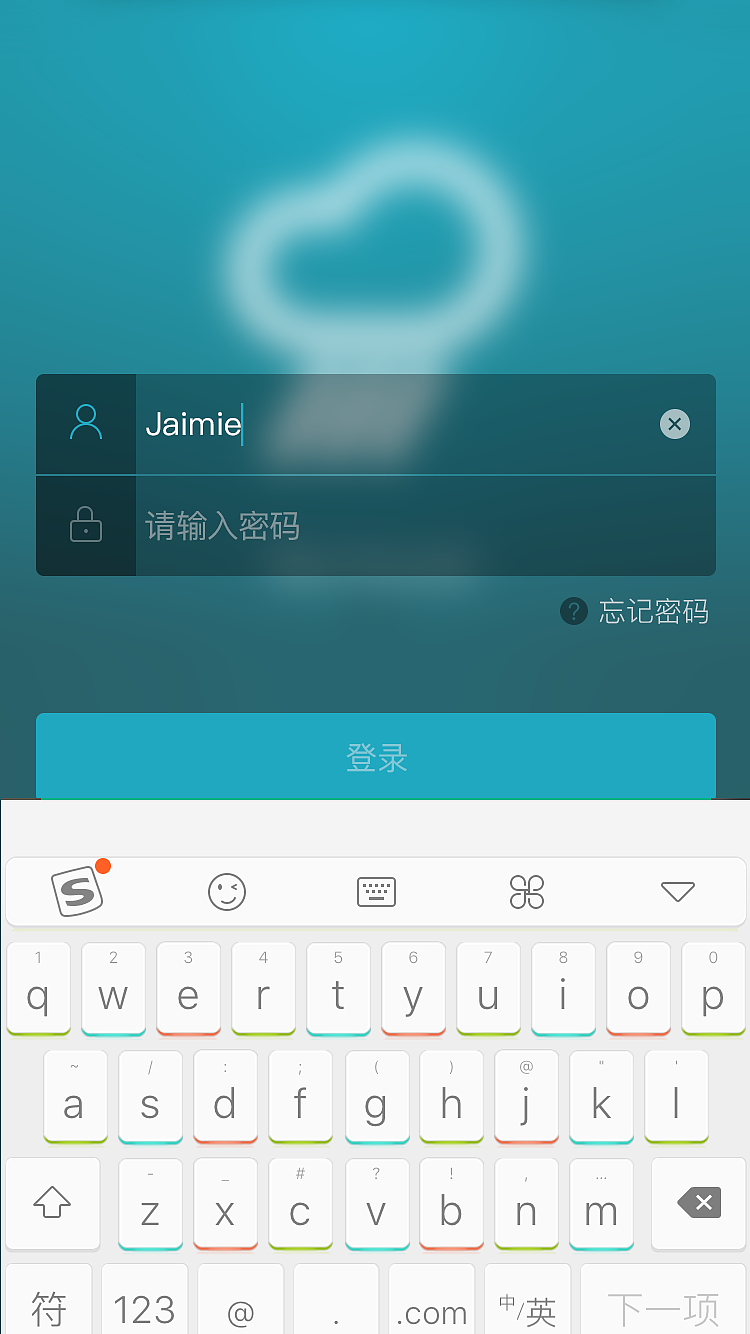Open the 忘记密码 forgot password link
The height and width of the screenshot is (1334, 750).
657,611
